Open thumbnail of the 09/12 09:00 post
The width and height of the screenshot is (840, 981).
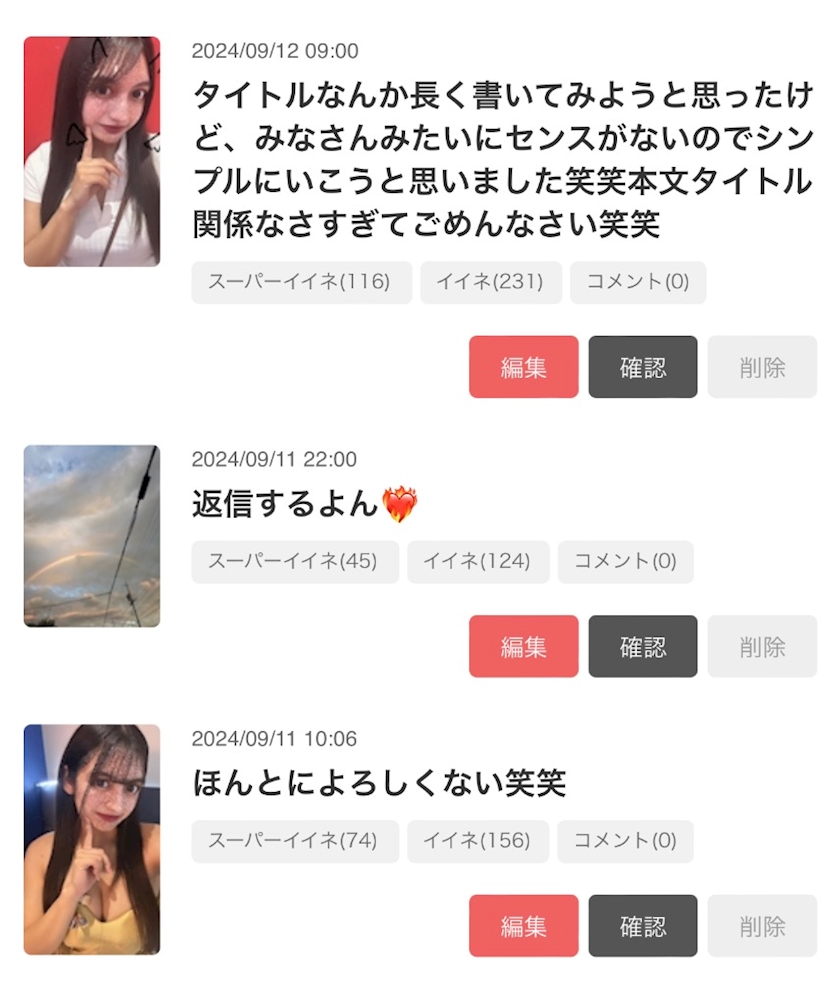[92, 152]
